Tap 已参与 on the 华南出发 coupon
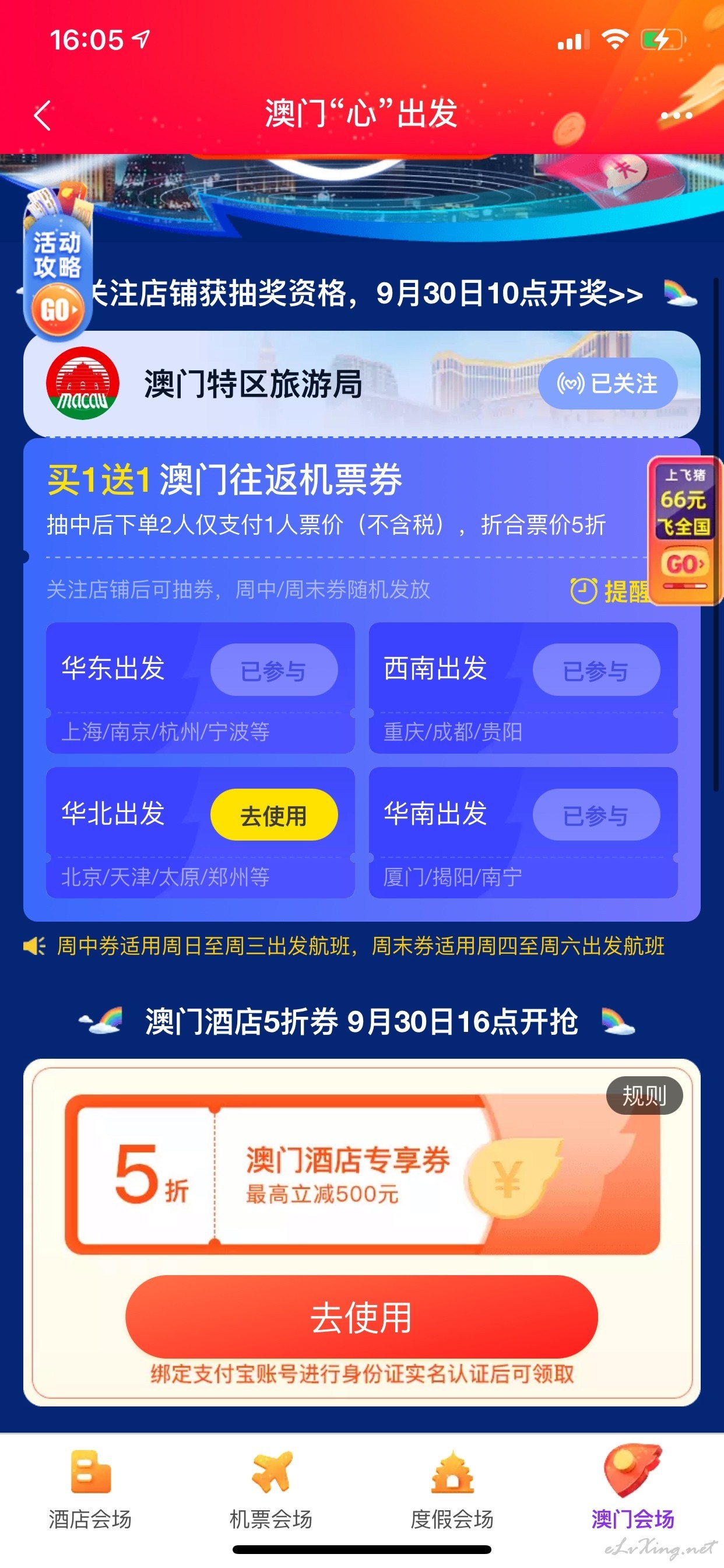 [x=596, y=815]
